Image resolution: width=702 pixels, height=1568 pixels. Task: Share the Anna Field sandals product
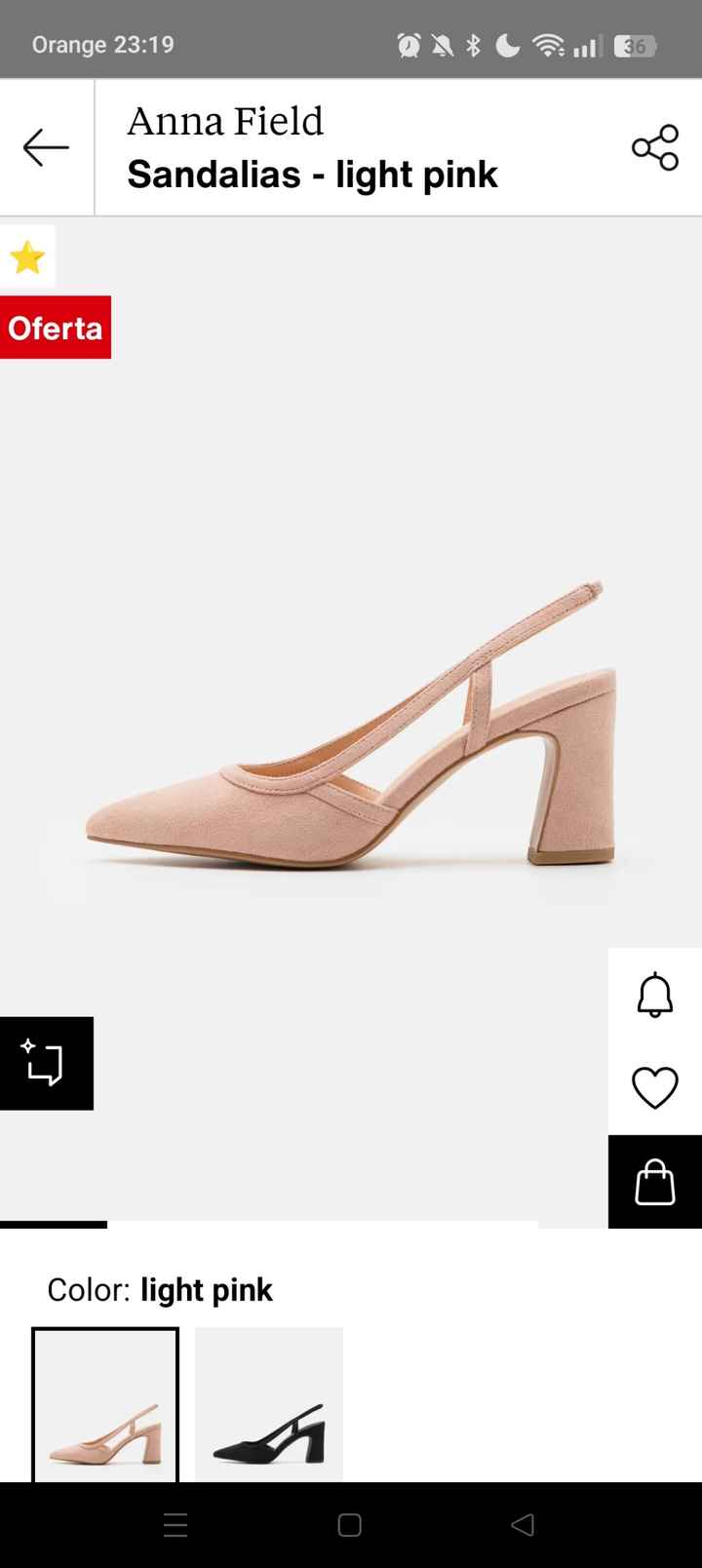654,147
